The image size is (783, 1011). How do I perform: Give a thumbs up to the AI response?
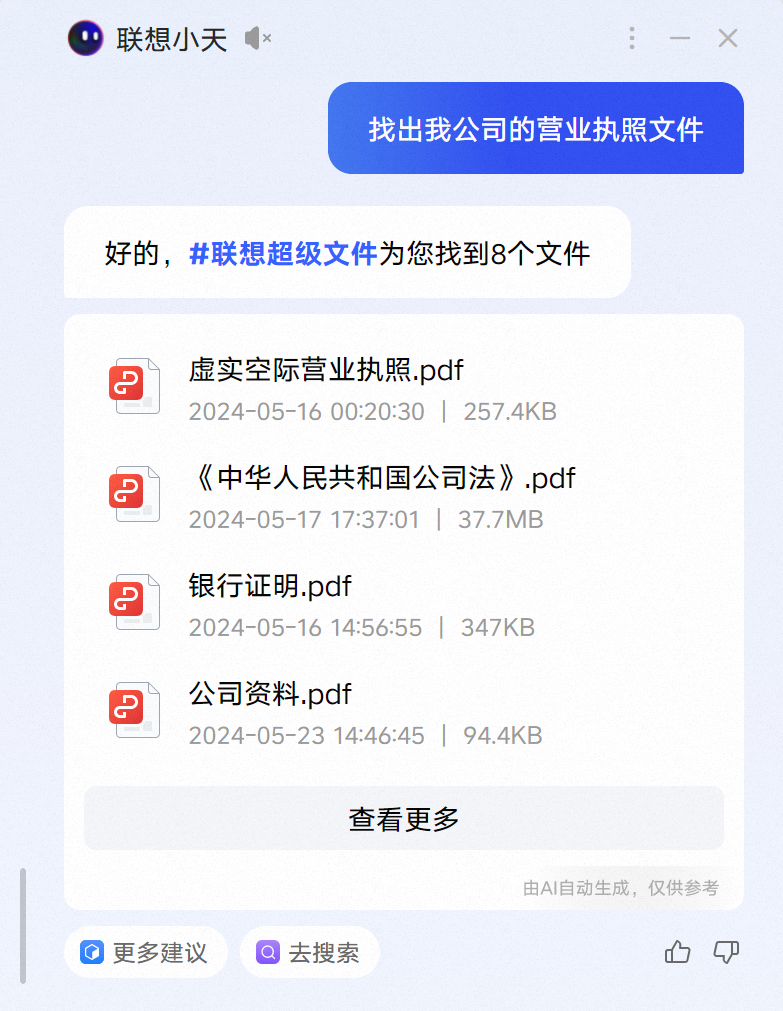[x=677, y=953]
